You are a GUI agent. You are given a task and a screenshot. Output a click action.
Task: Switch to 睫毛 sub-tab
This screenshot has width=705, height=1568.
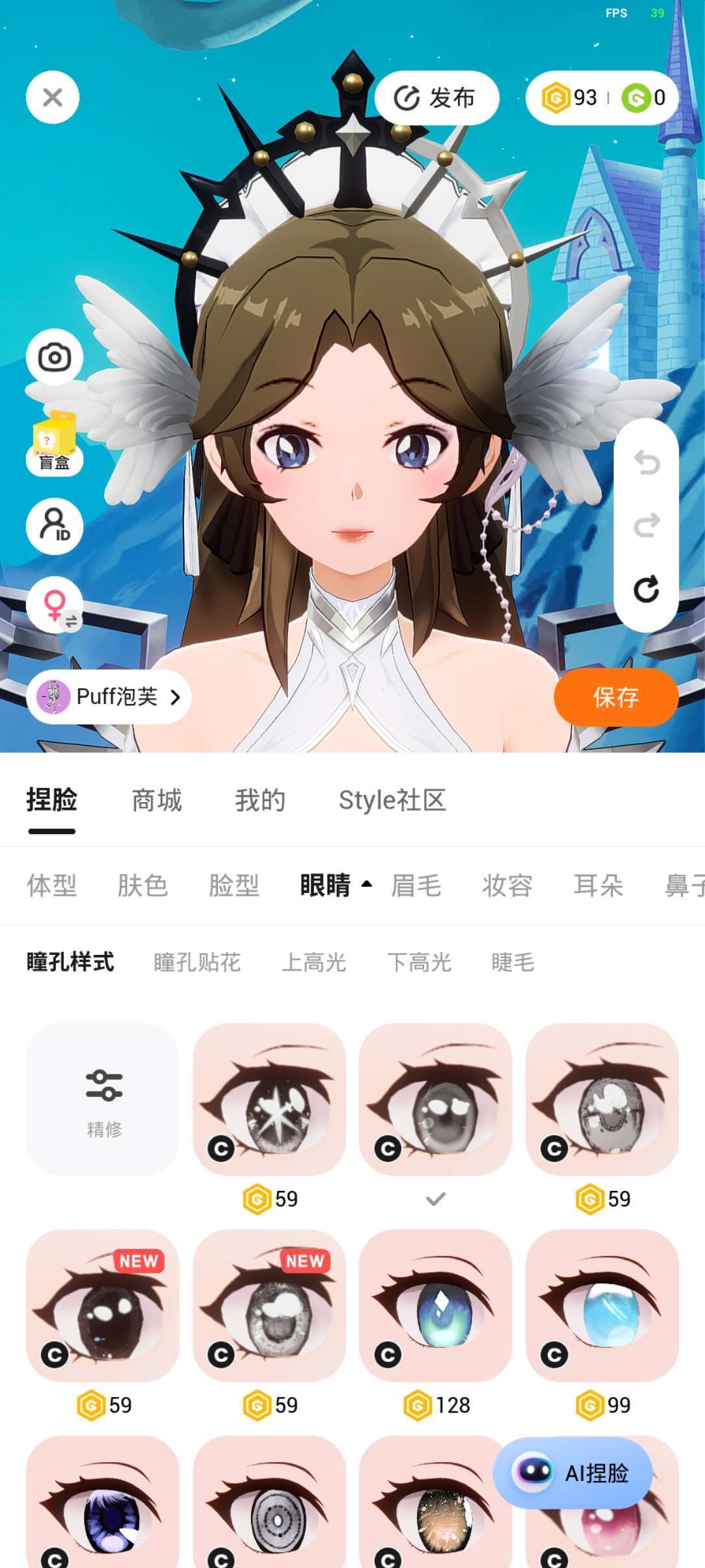point(512,962)
